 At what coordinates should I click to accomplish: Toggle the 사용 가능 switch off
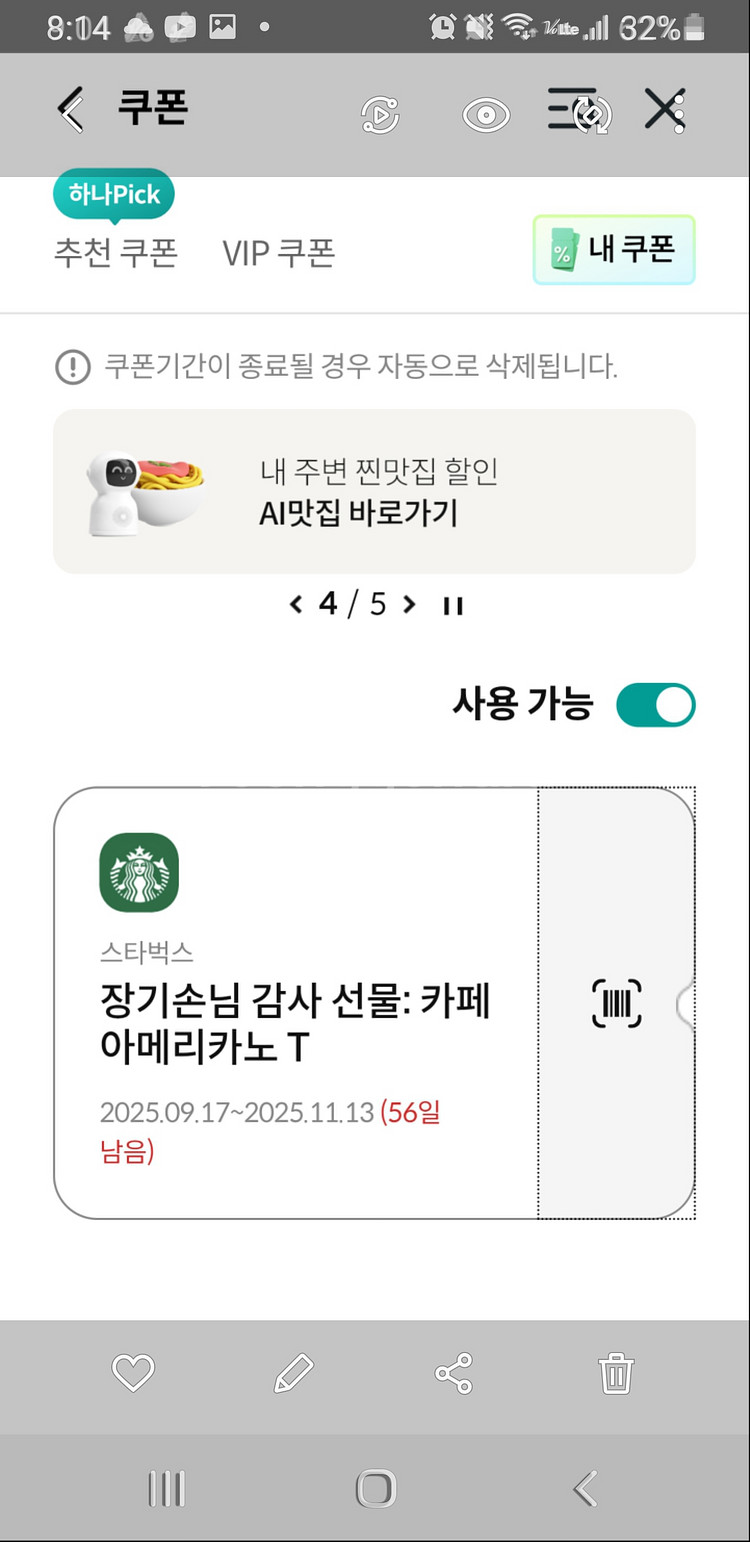pyautogui.click(x=655, y=704)
